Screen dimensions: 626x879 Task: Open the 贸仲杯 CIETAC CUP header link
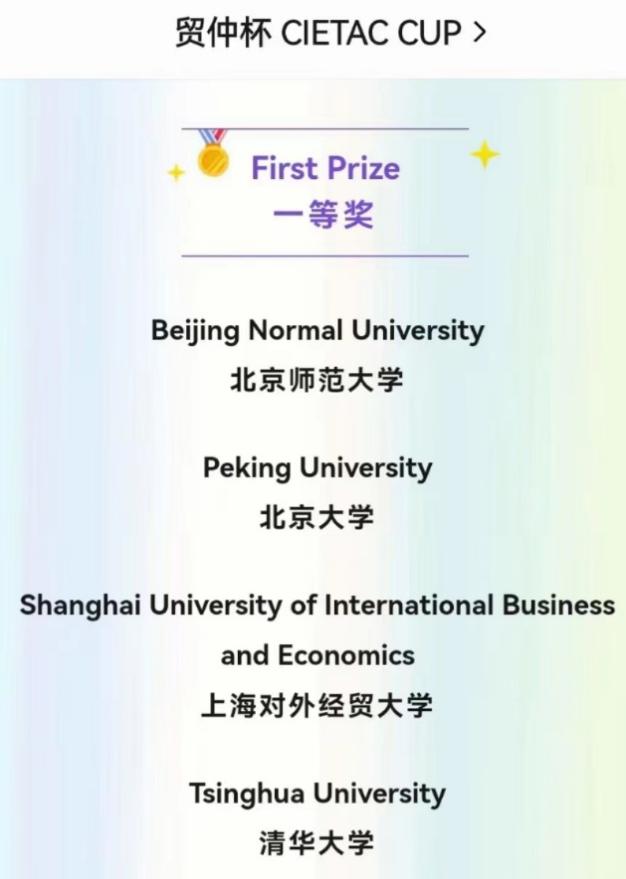pyautogui.click(x=330, y=34)
